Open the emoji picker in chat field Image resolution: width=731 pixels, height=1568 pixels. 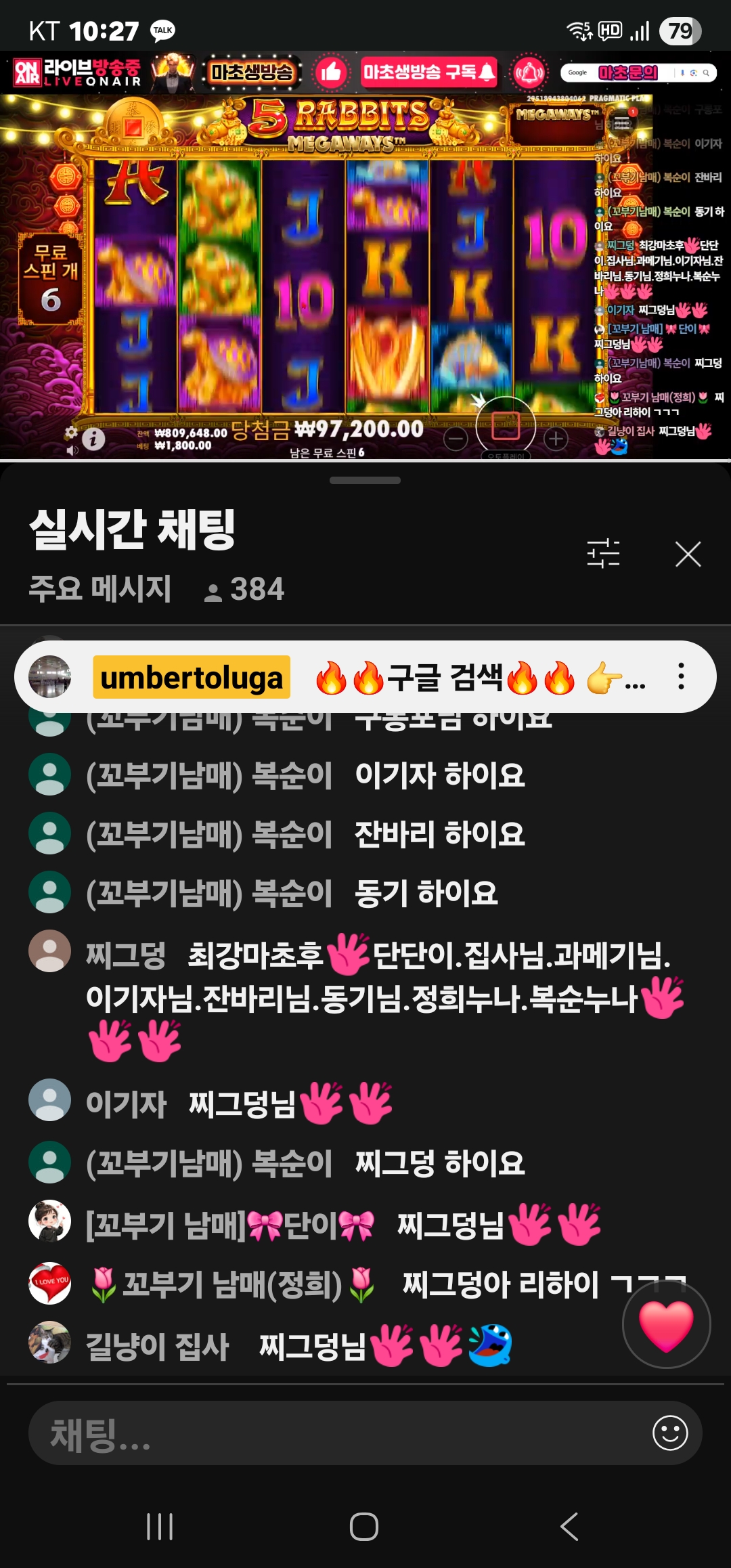pyautogui.click(x=670, y=1433)
